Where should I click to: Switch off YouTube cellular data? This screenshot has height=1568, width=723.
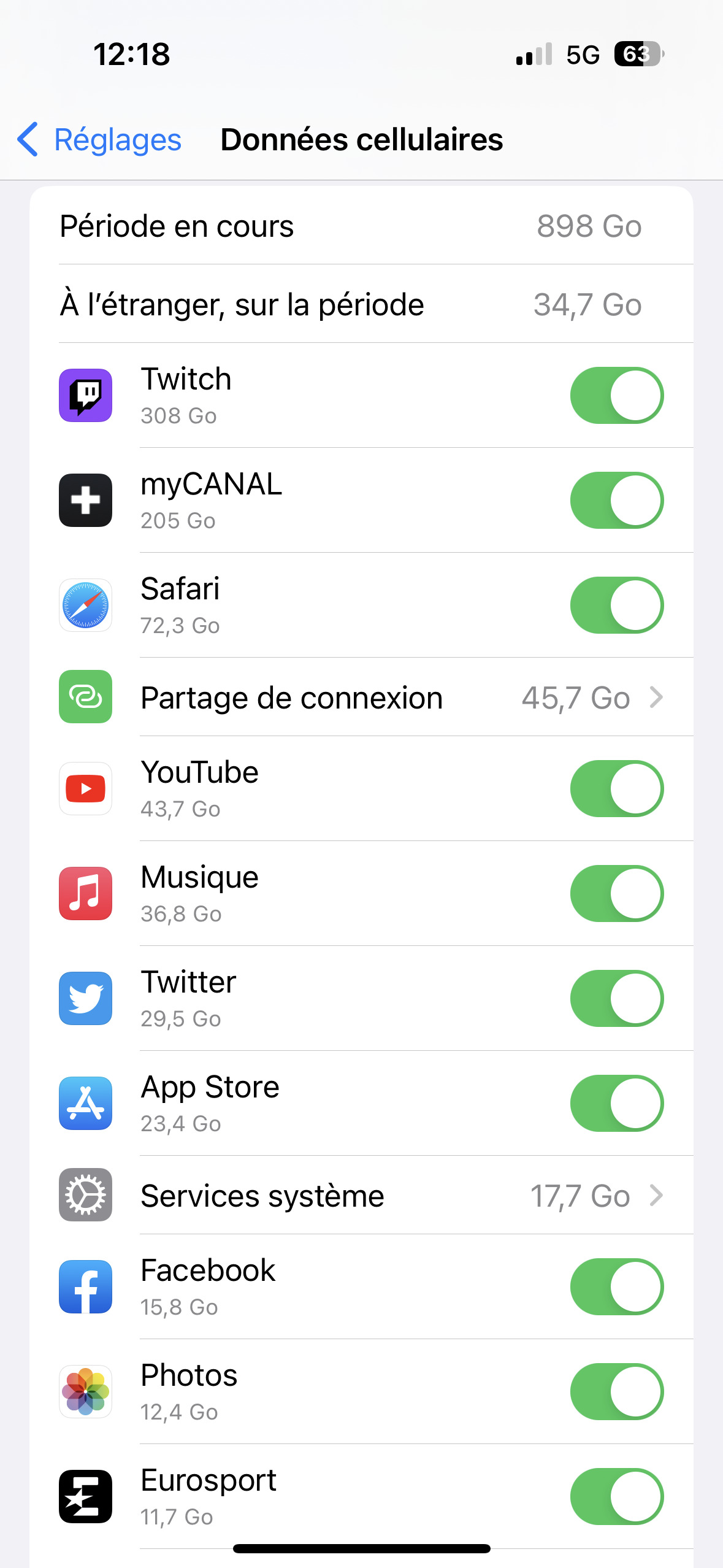click(x=617, y=789)
